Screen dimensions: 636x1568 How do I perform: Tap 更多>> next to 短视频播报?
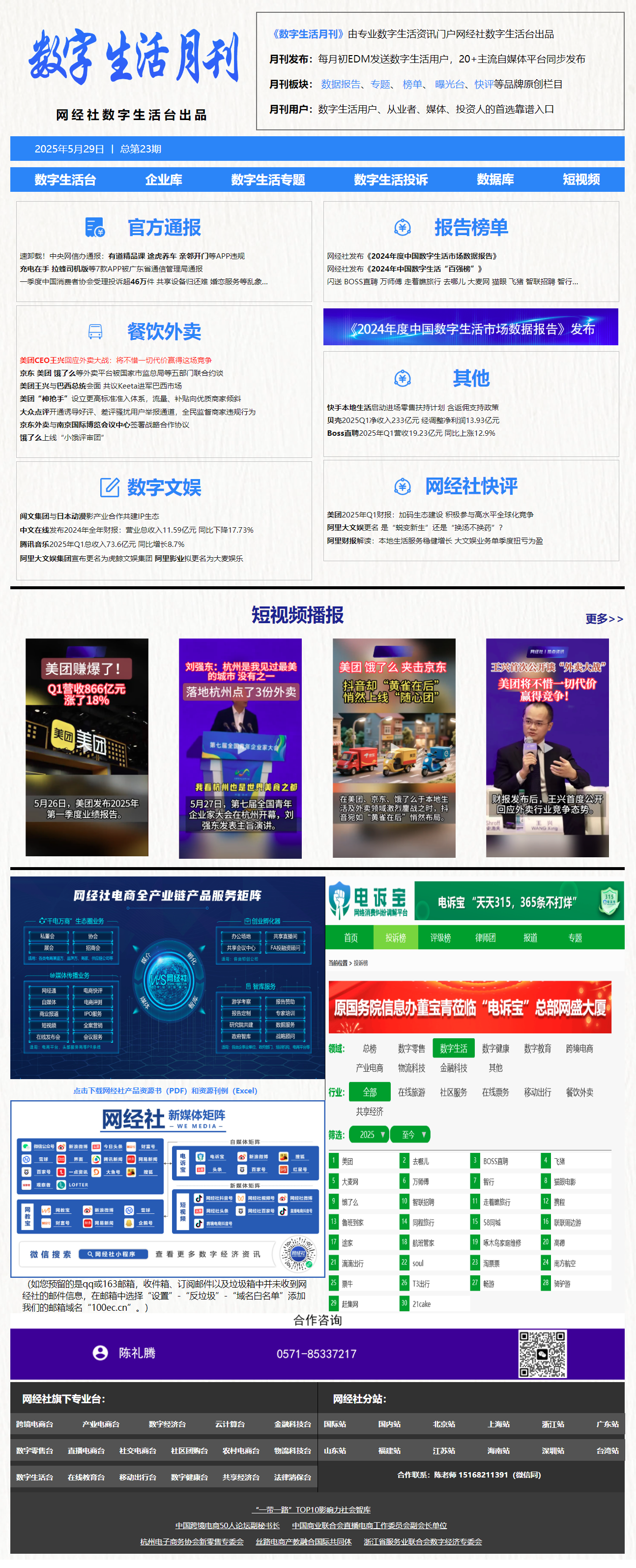[x=604, y=618]
